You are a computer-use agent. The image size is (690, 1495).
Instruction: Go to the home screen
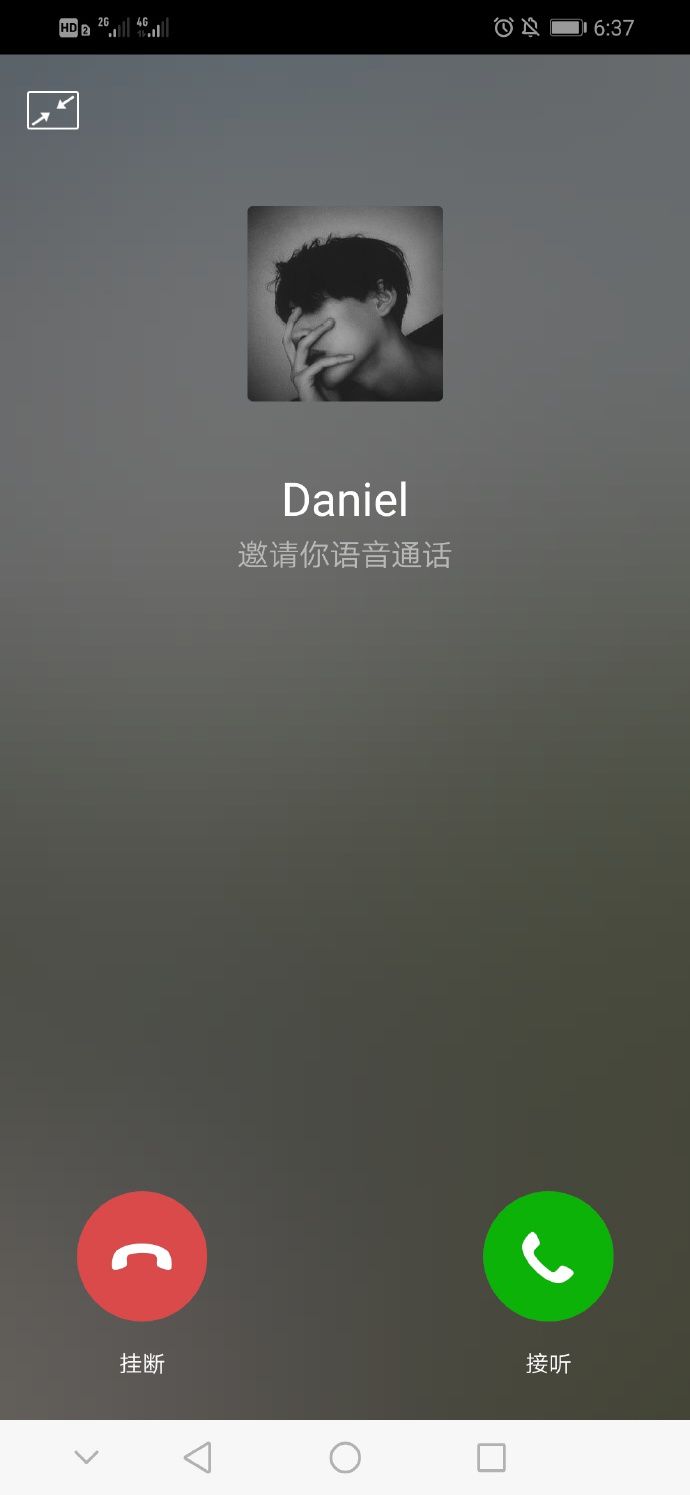pyautogui.click(x=345, y=1457)
